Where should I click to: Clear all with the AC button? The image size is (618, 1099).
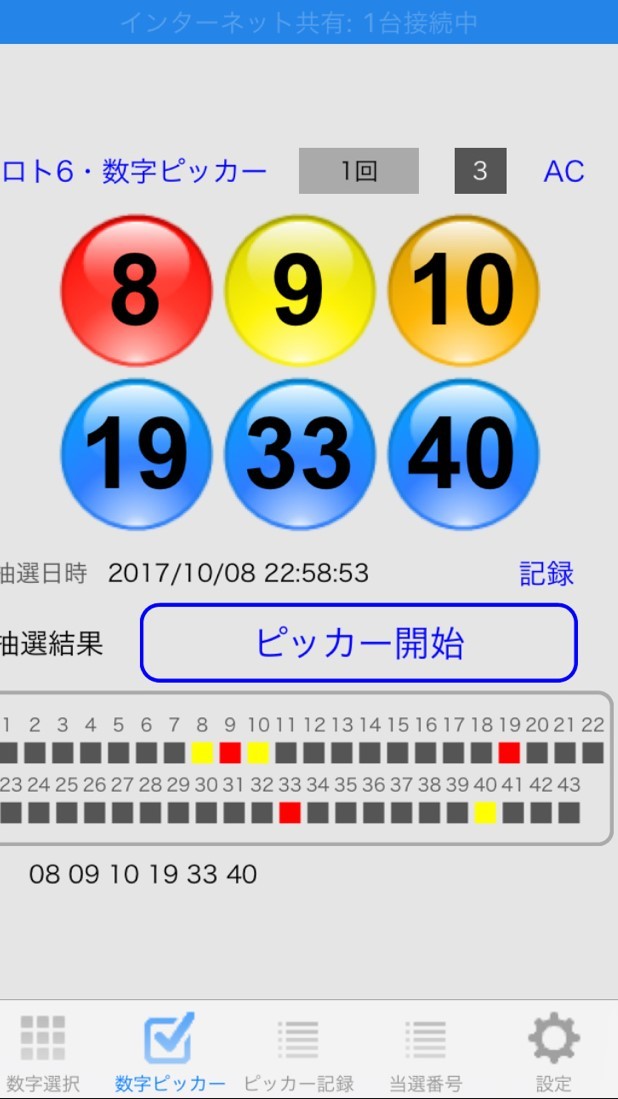[x=563, y=171]
